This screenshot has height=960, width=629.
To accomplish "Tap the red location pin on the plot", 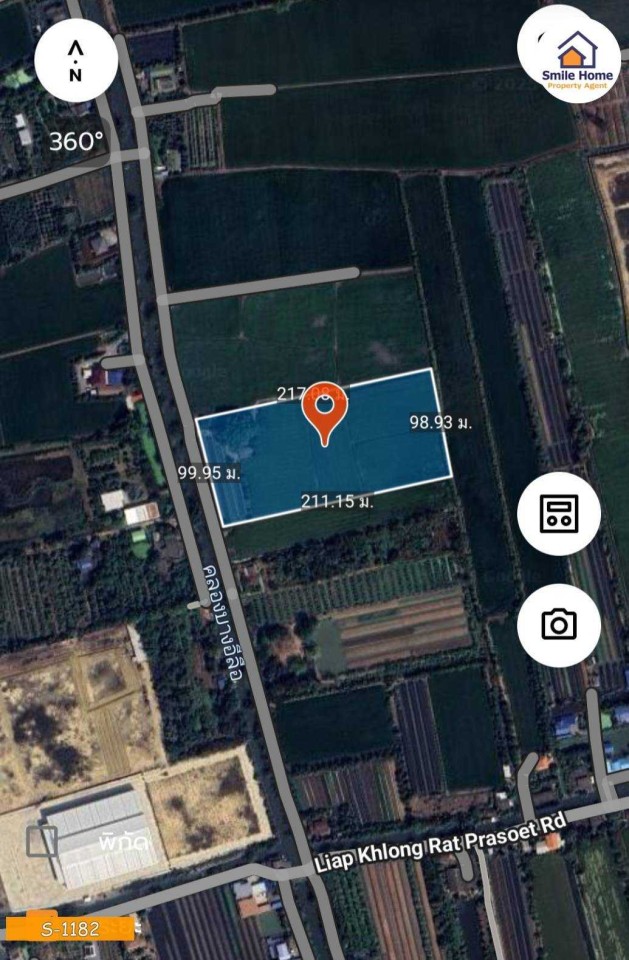I will pyautogui.click(x=325, y=411).
